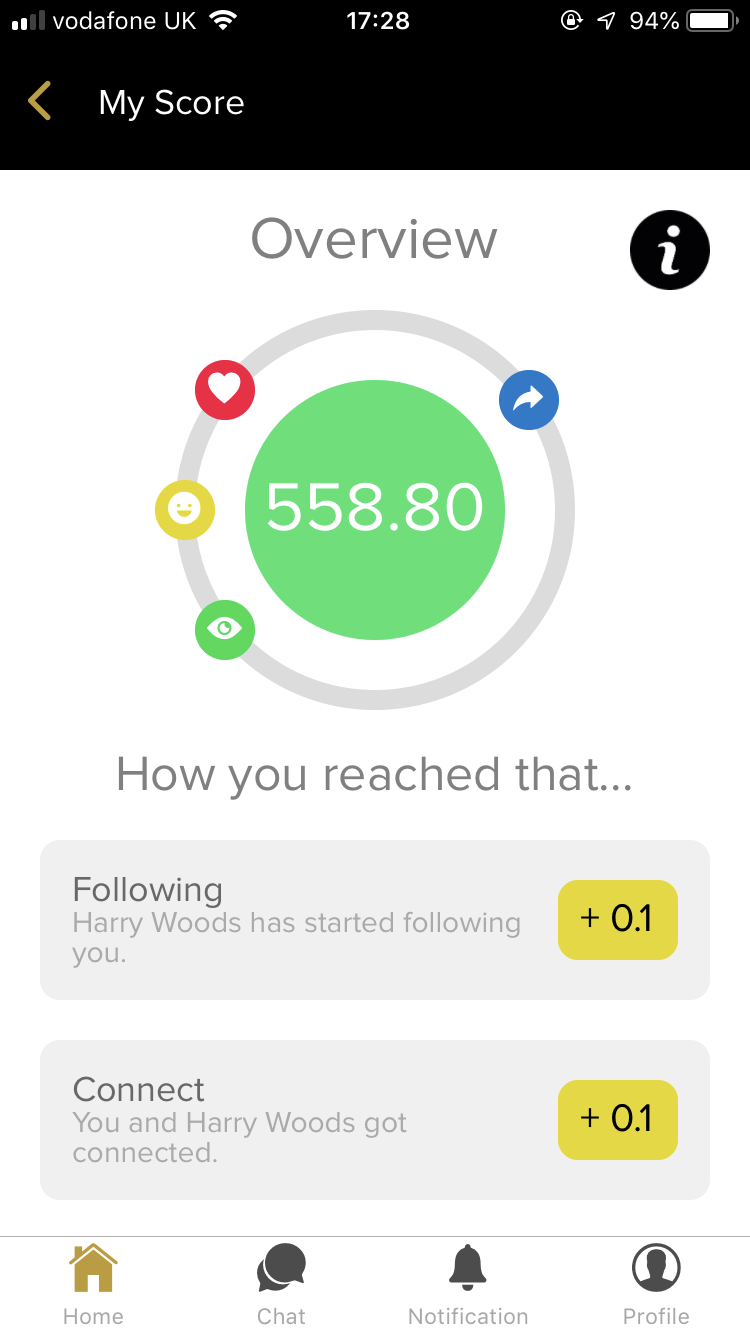Go back from My Score
This screenshot has width=750, height=1334.
click(40, 102)
